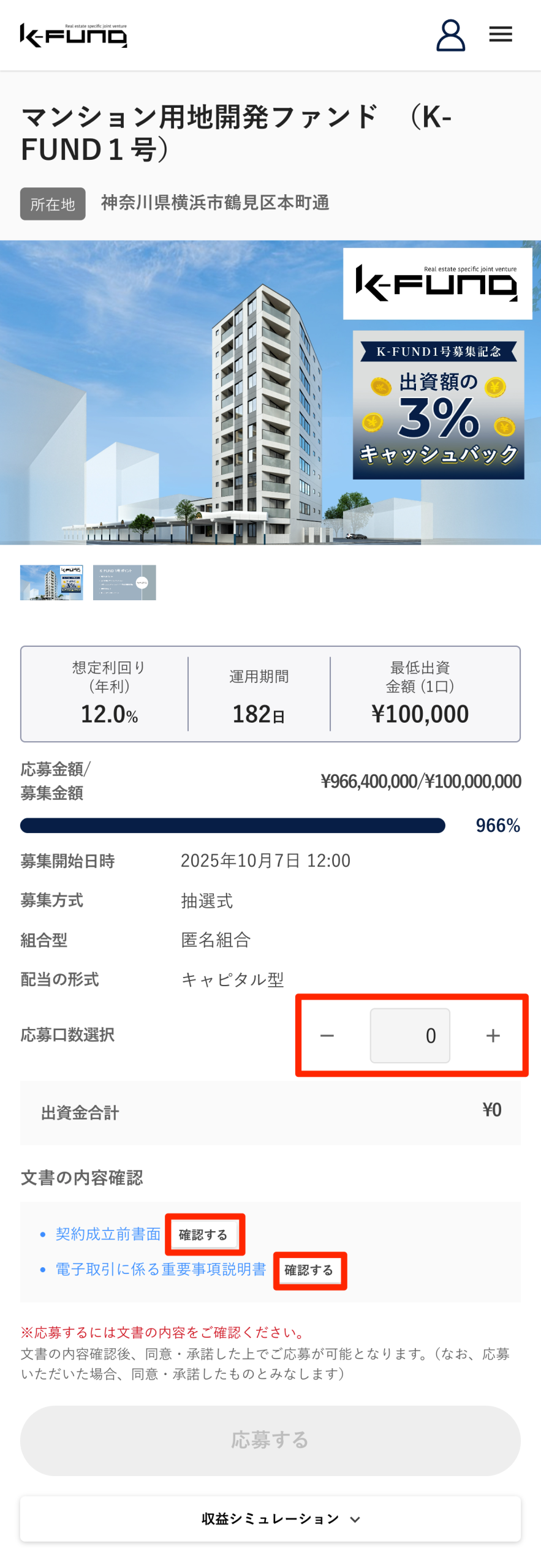Go to K-FUND home via header logo

pos(74,36)
